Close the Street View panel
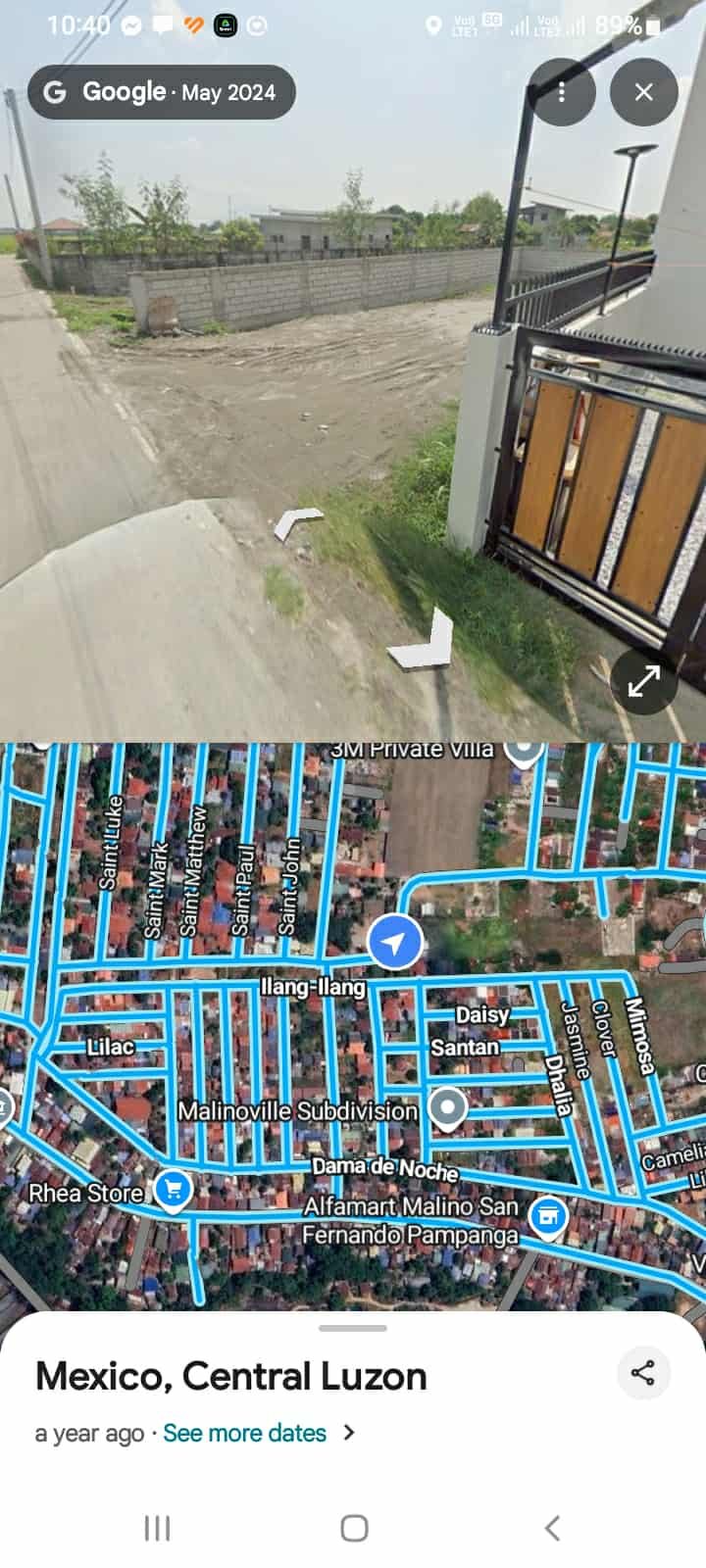This screenshot has height=1568, width=706. [x=643, y=92]
